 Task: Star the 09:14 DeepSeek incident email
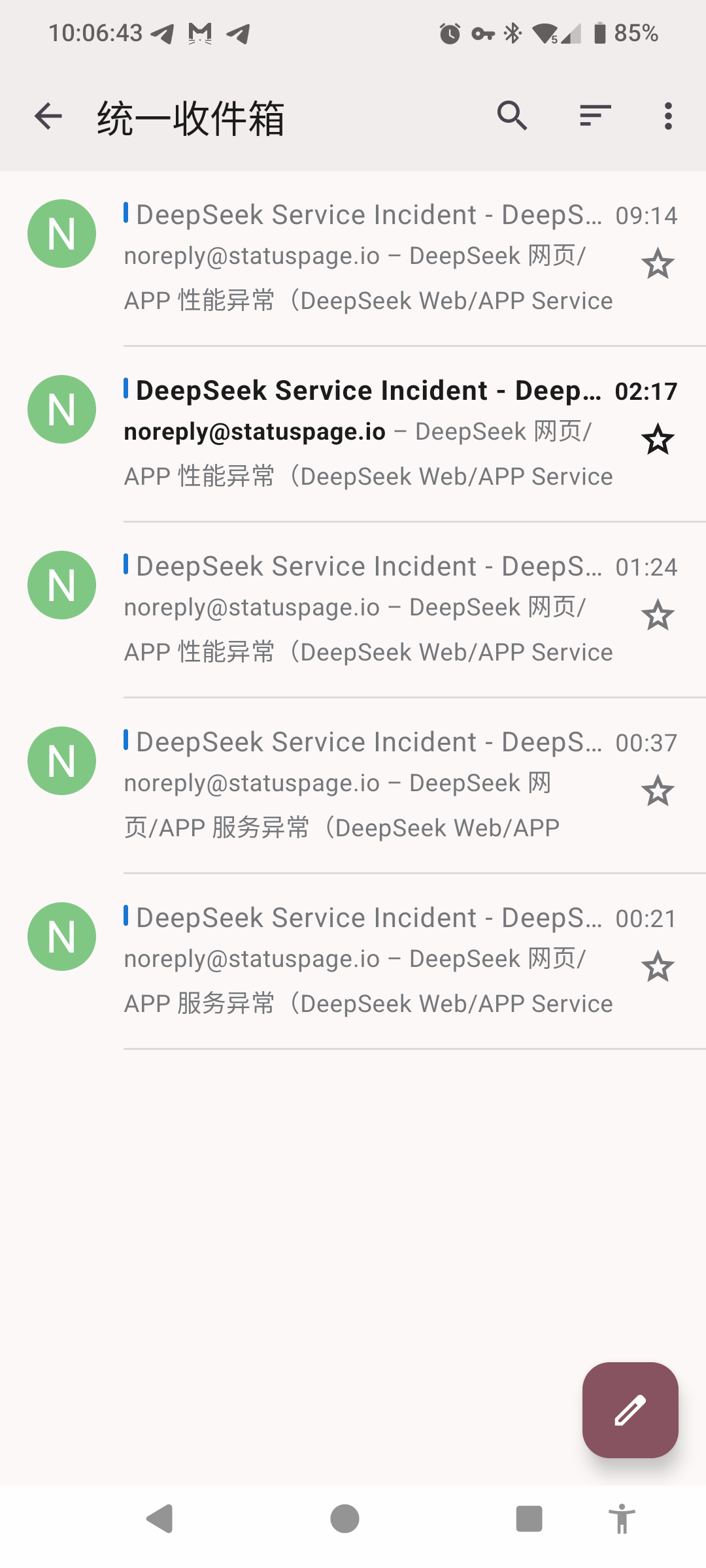click(658, 263)
